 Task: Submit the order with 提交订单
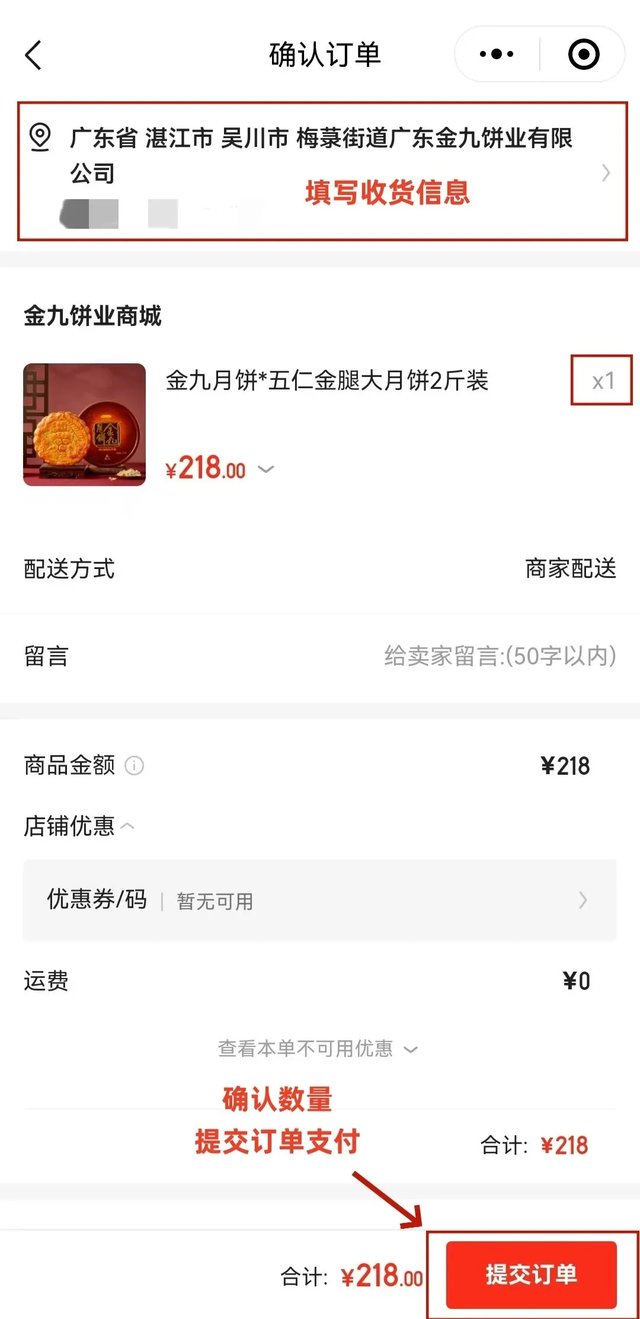pos(531,1274)
